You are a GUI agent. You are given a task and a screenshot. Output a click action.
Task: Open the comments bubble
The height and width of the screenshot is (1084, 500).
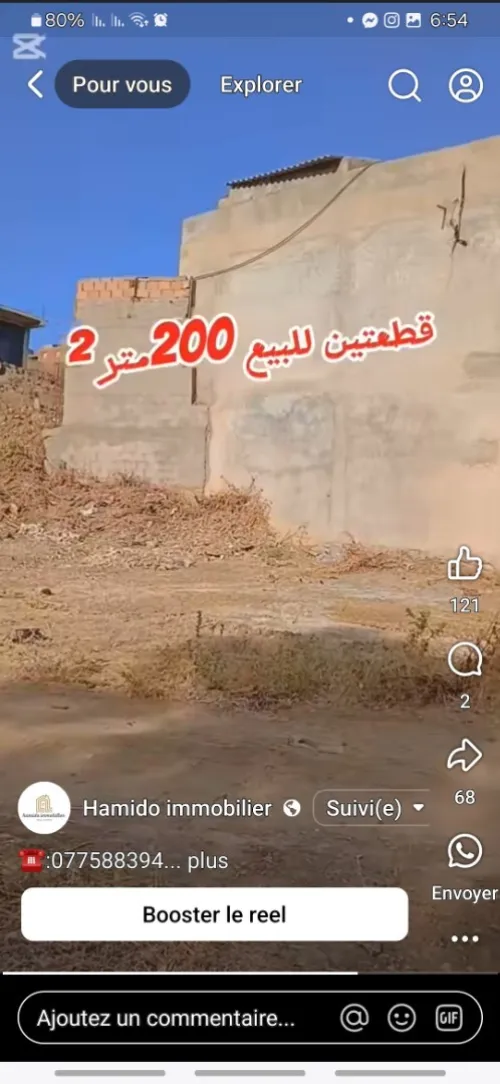point(465,660)
